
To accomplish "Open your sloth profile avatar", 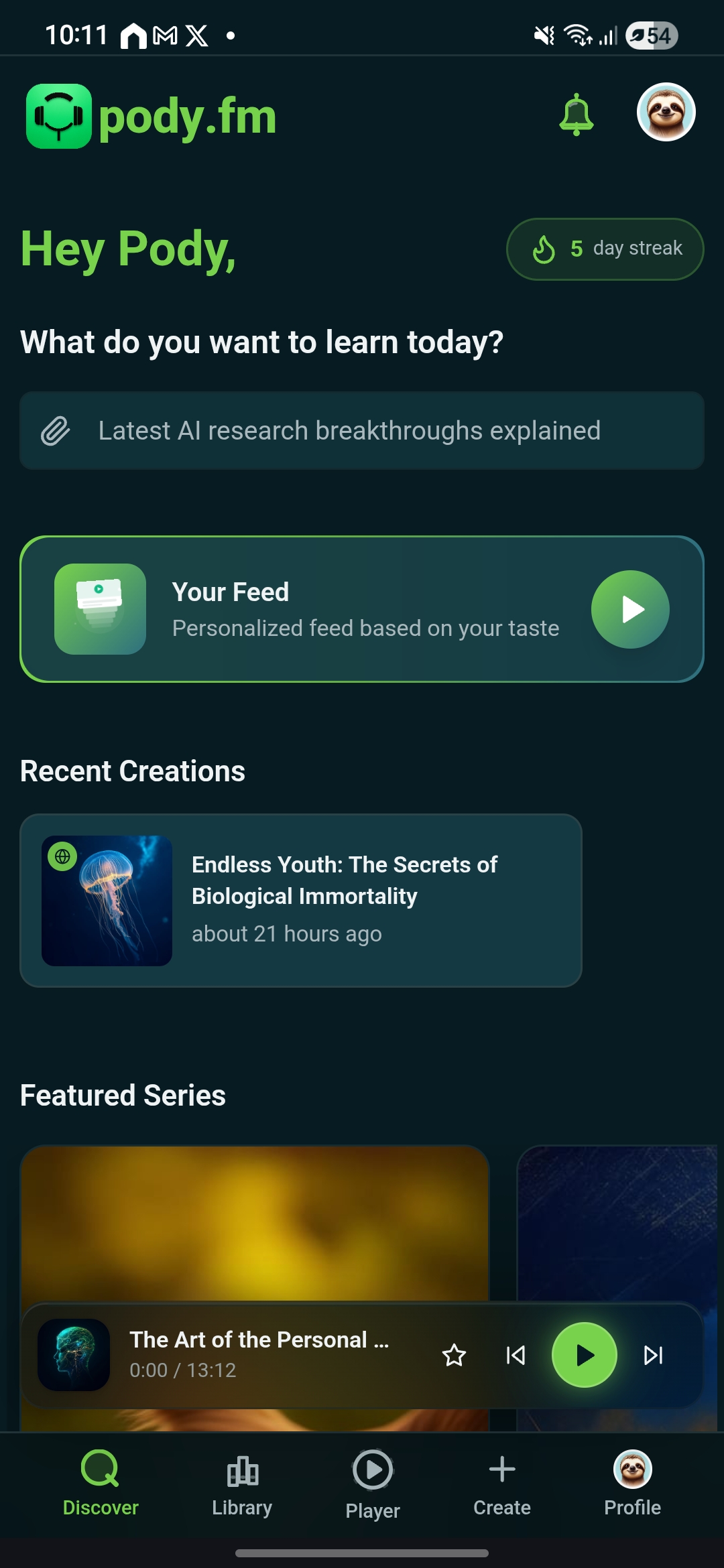I will tap(666, 114).
